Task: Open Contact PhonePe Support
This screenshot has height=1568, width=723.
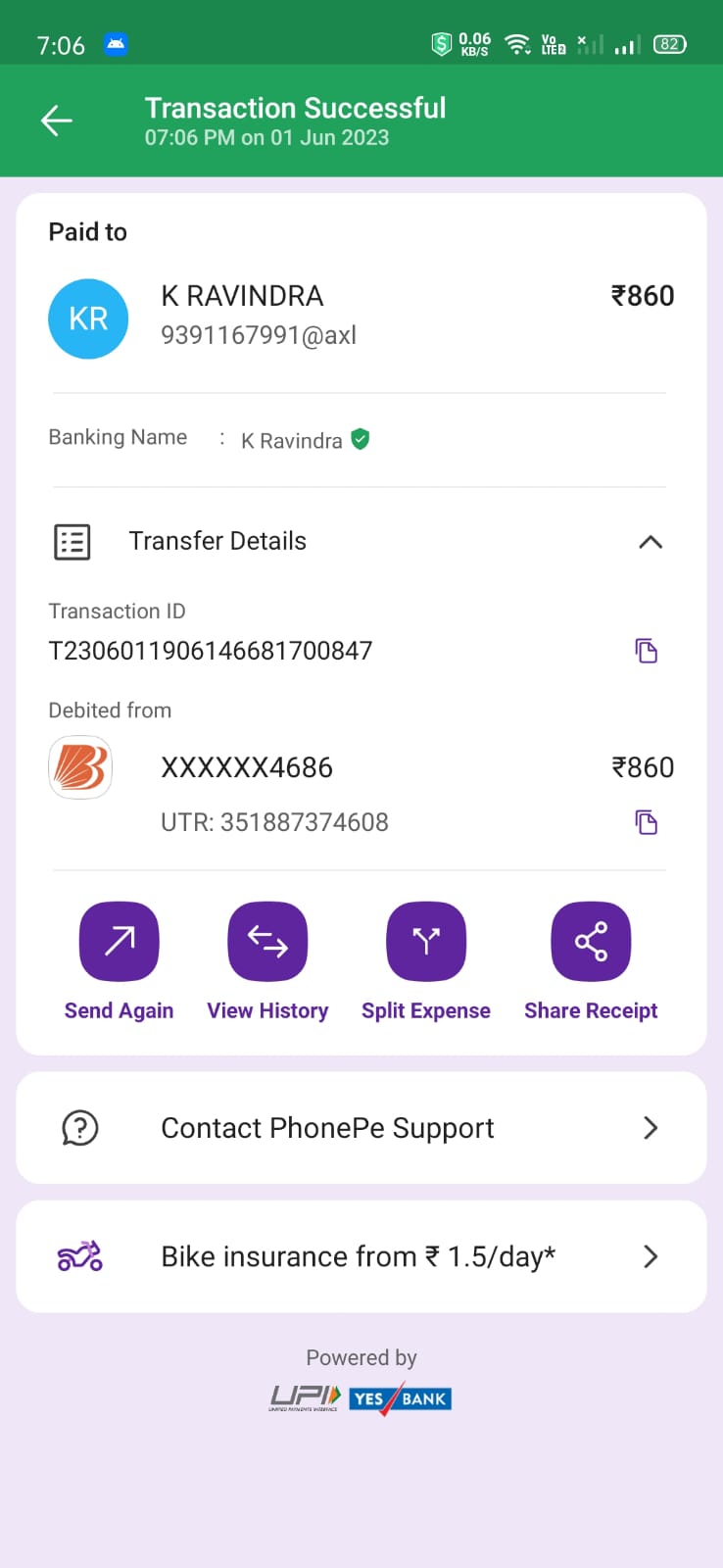Action: pos(361,1128)
